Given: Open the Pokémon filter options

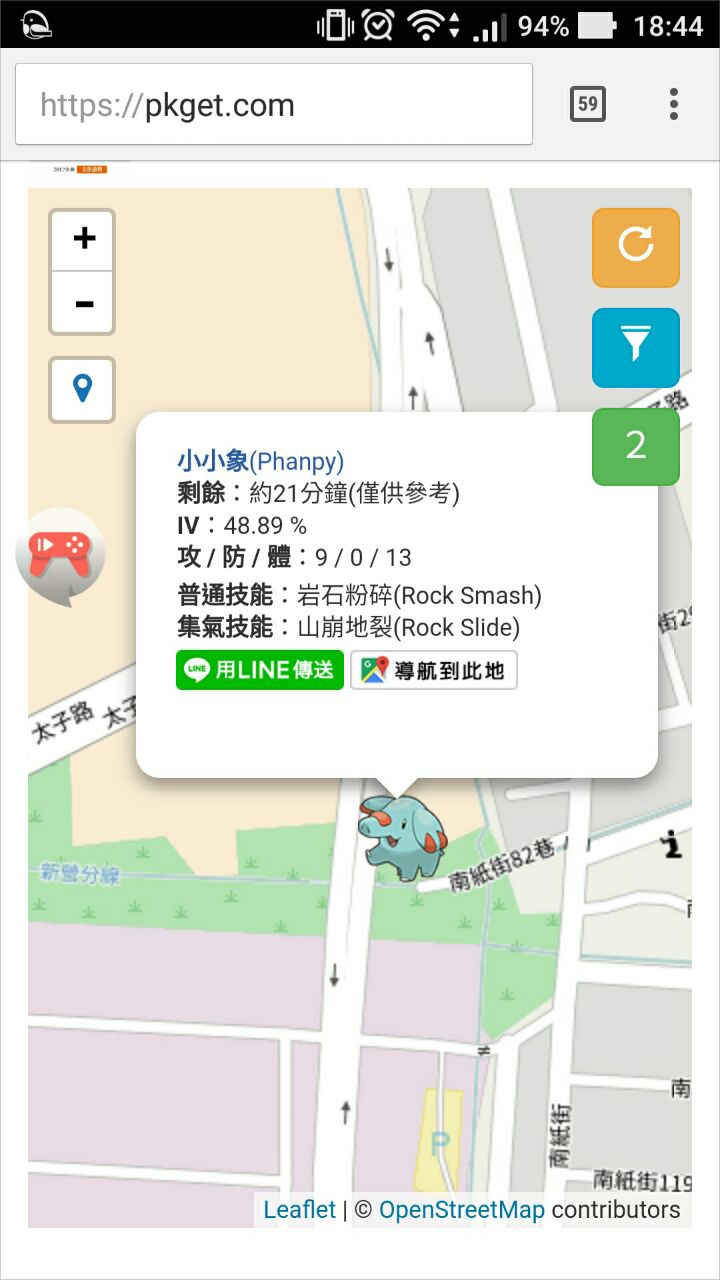Looking at the screenshot, I should (x=635, y=347).
